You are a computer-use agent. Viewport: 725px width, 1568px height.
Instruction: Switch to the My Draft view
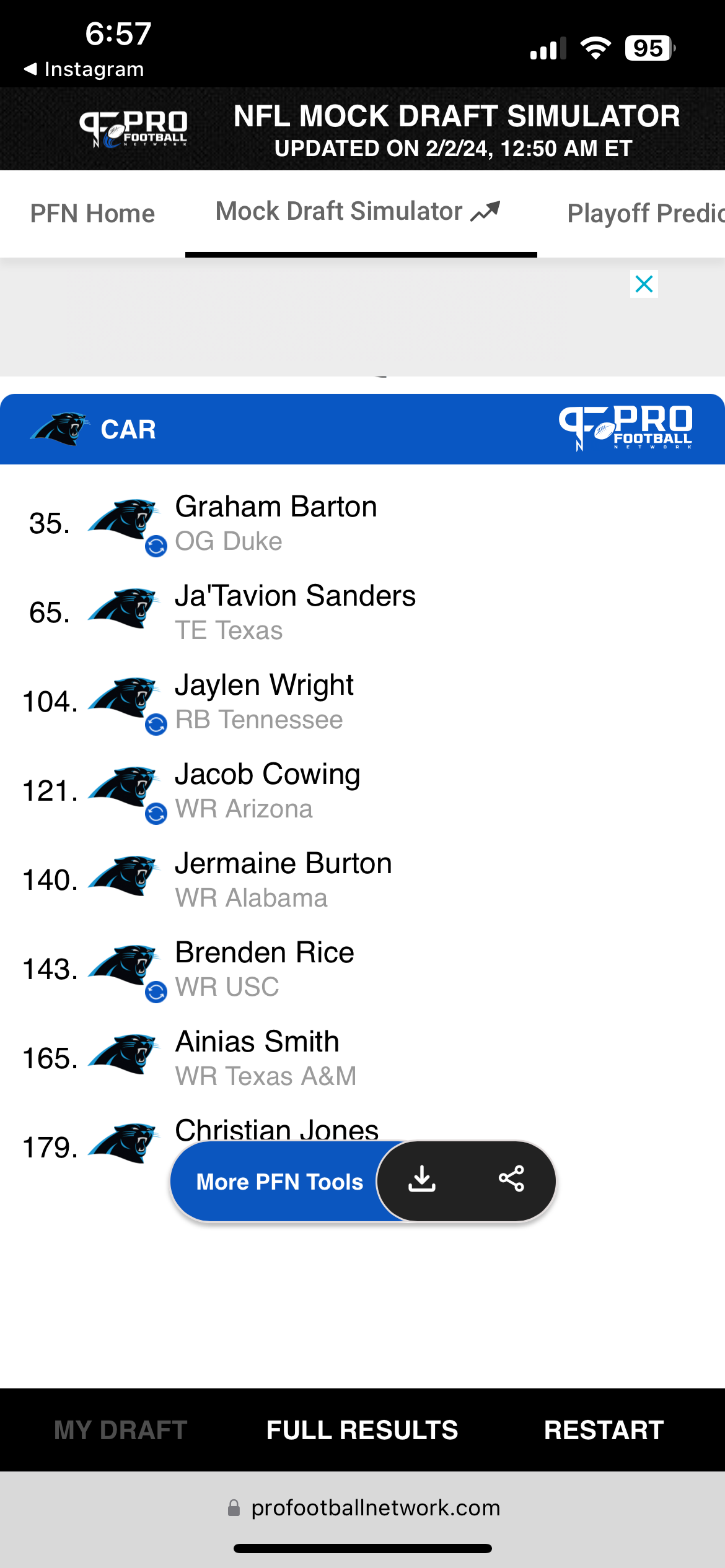point(121,1431)
